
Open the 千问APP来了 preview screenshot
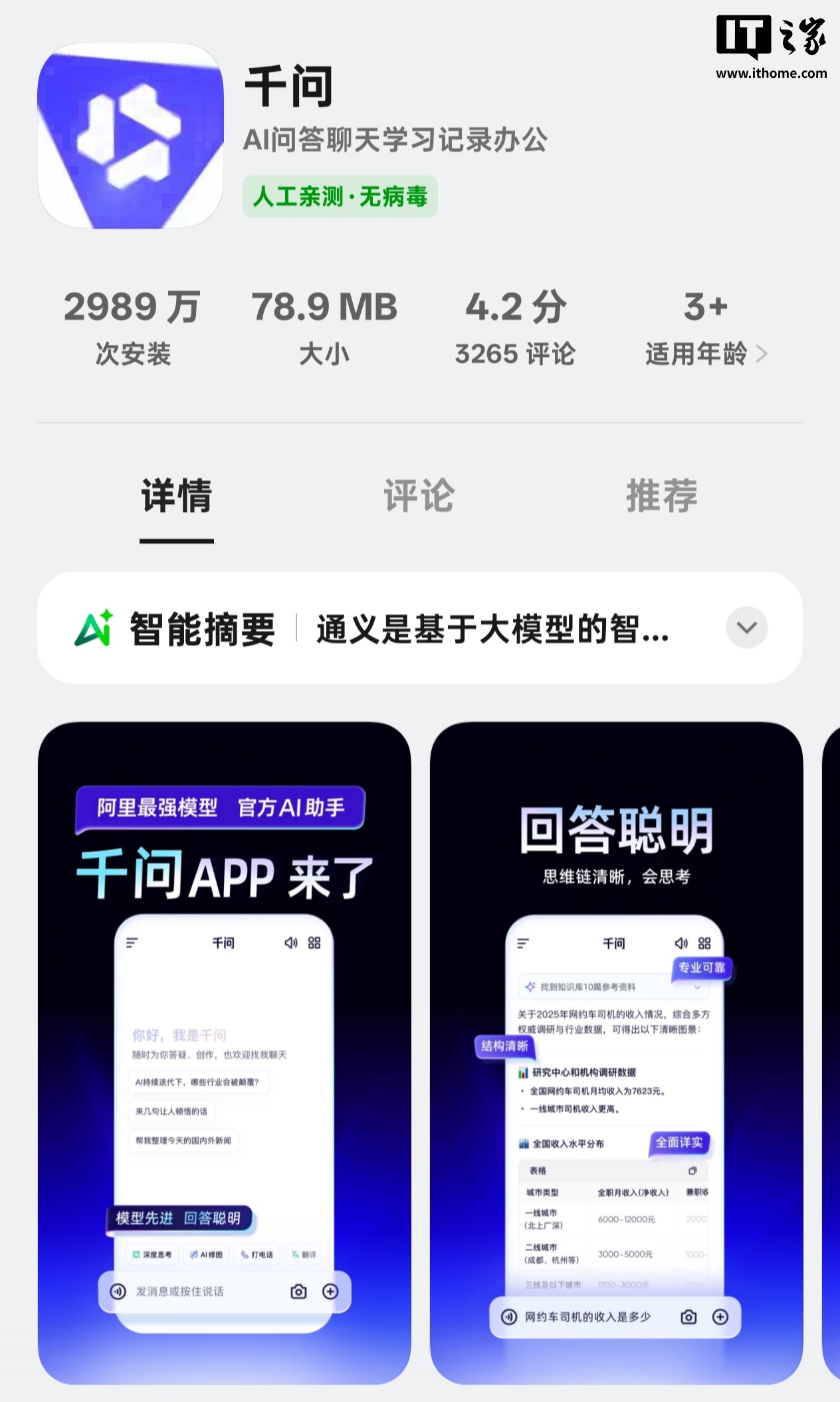pos(225,1052)
